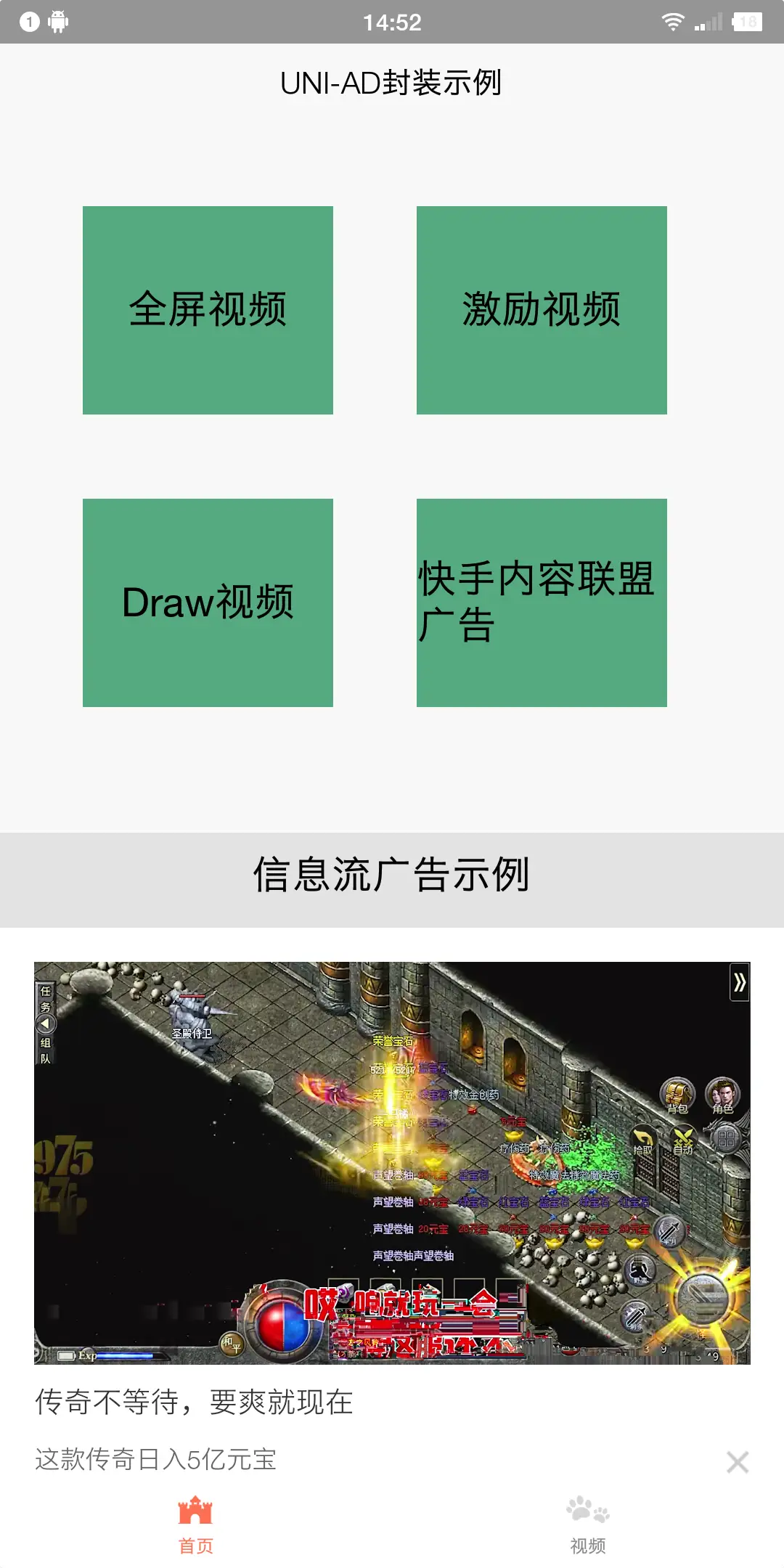Select the Draw视频 tile
Viewport: 784px width, 1568px height.
[x=208, y=603]
